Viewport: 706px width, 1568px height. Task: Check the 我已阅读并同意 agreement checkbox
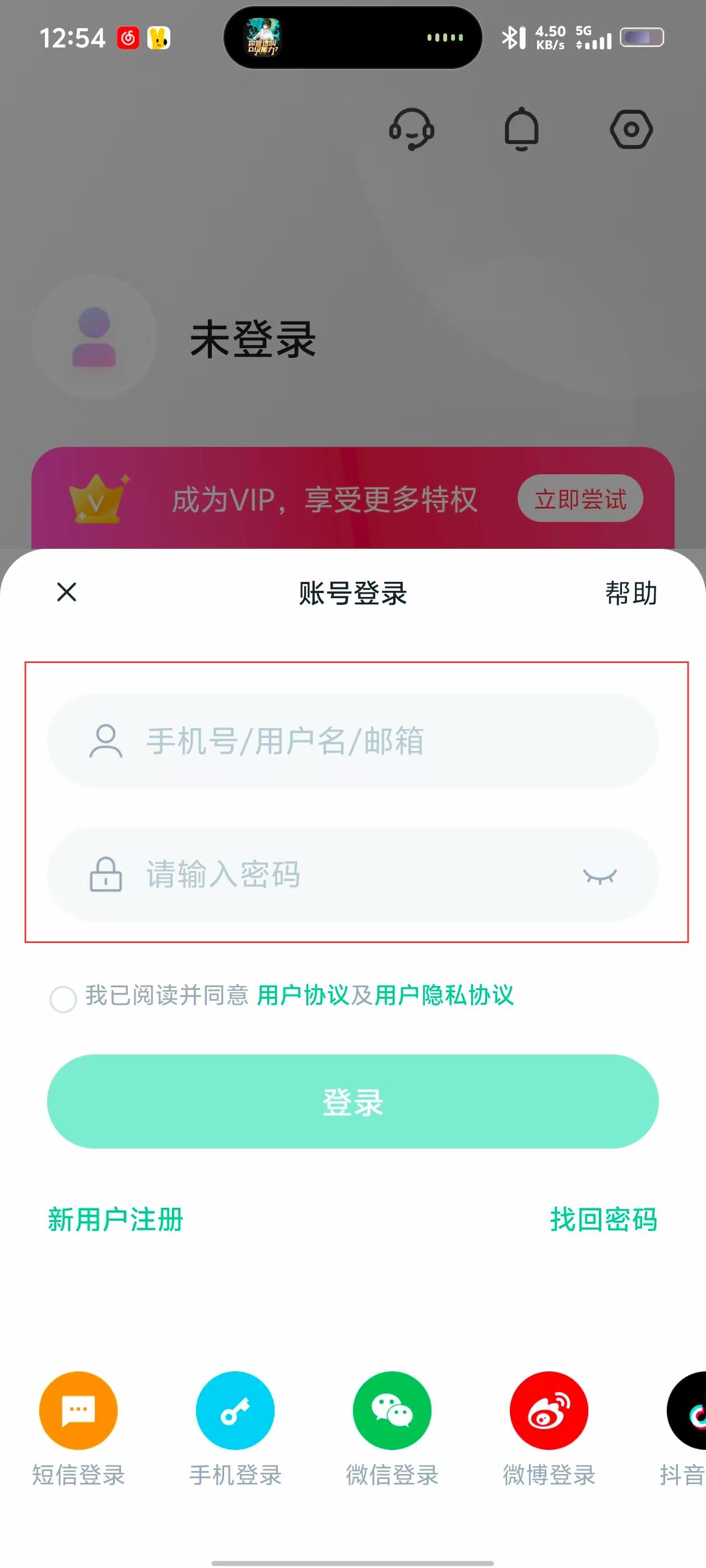63,999
